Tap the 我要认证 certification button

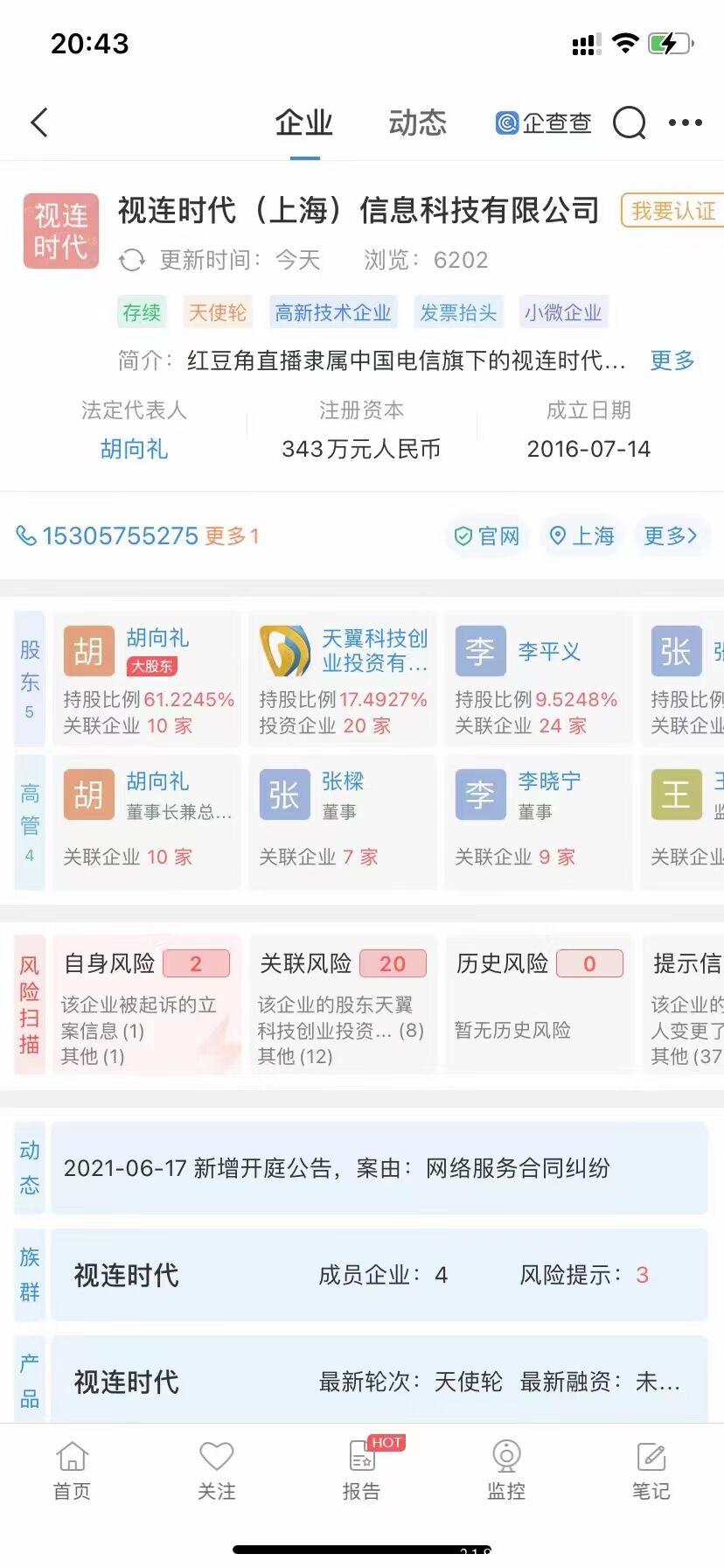(673, 211)
